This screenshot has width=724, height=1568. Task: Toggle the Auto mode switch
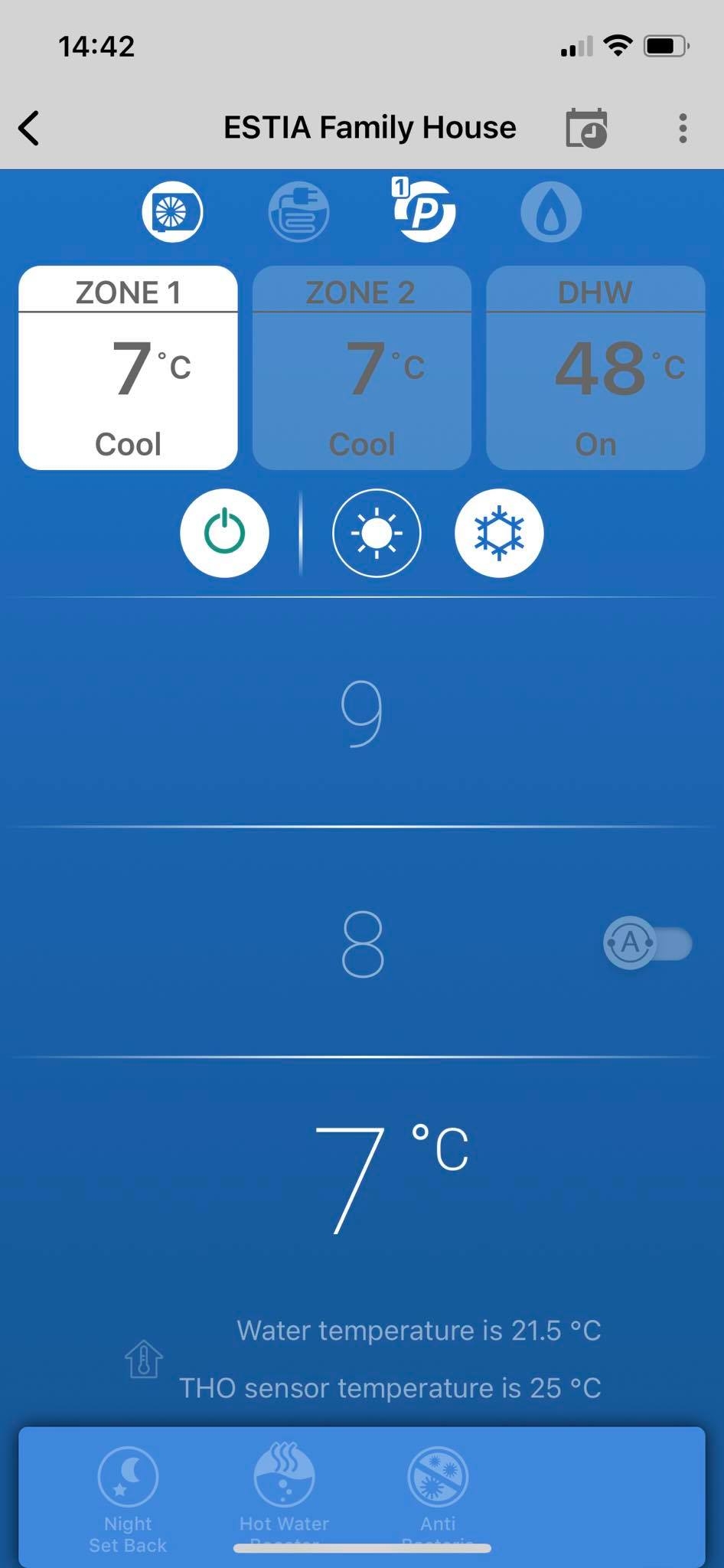click(647, 943)
